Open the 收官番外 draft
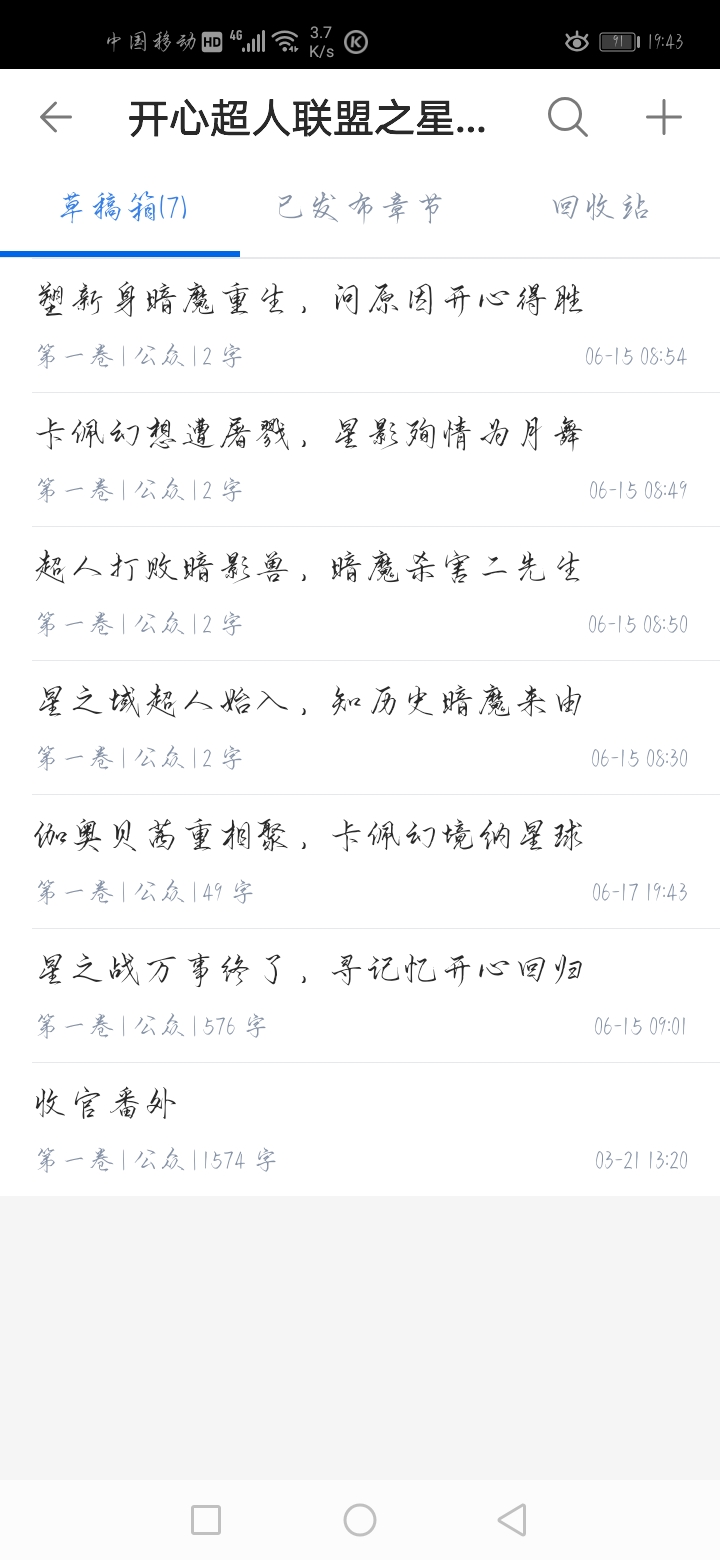This screenshot has width=720, height=1560. pyautogui.click(x=360, y=1130)
